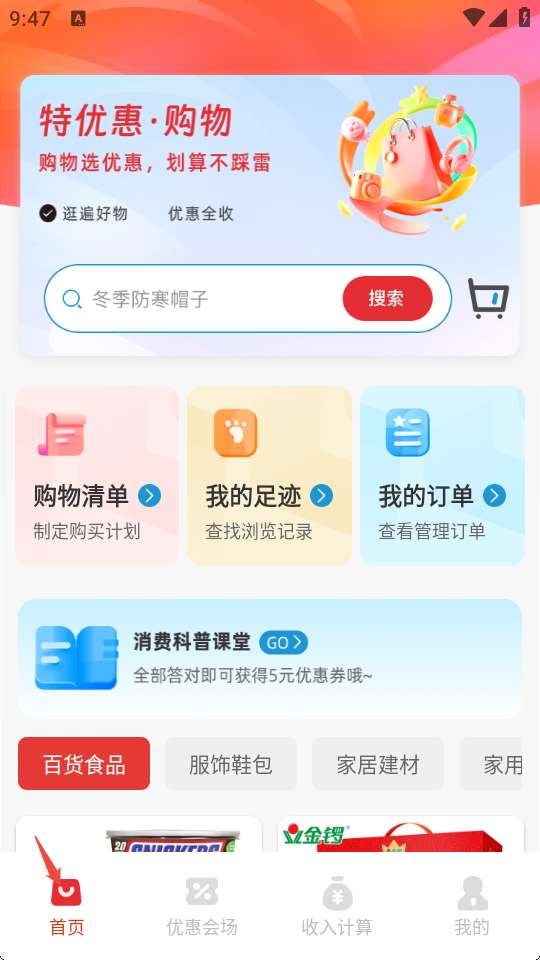Focus the 冬季防寒帽子 search field
Screen dimensions: 540x960
248,298
